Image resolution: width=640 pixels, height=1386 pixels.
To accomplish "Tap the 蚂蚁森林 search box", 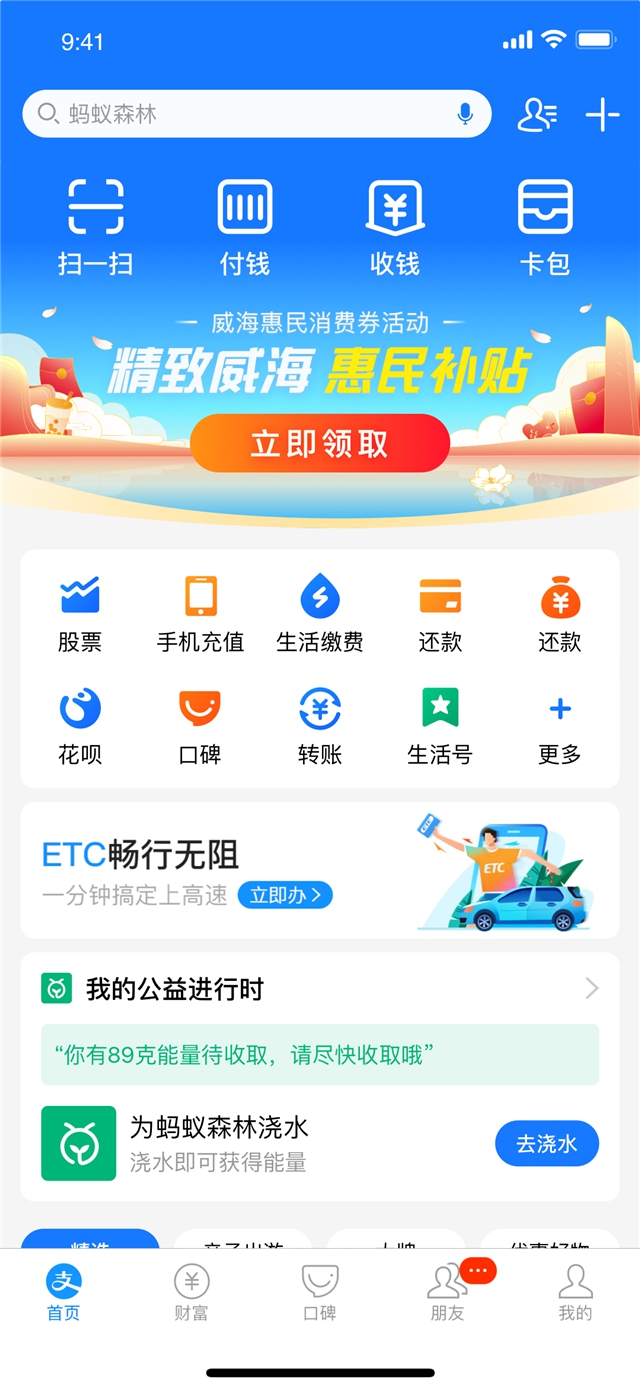I will point(240,114).
